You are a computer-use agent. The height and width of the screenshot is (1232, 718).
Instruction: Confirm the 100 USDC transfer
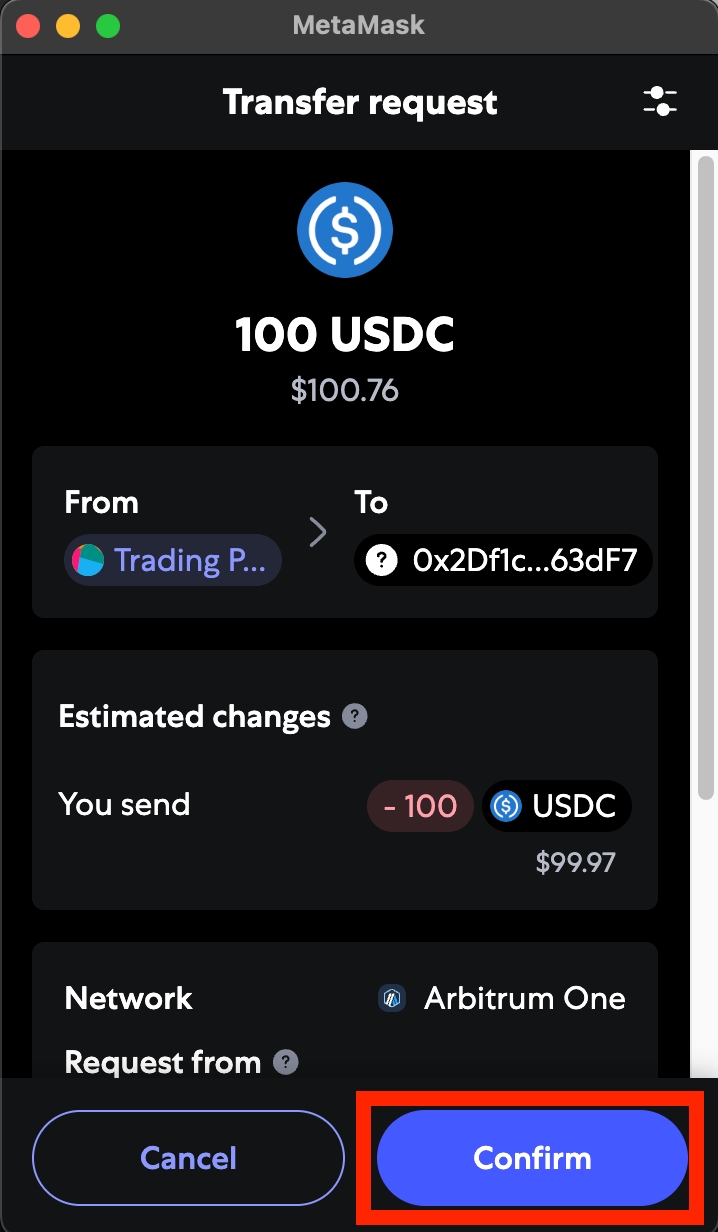coord(532,1159)
